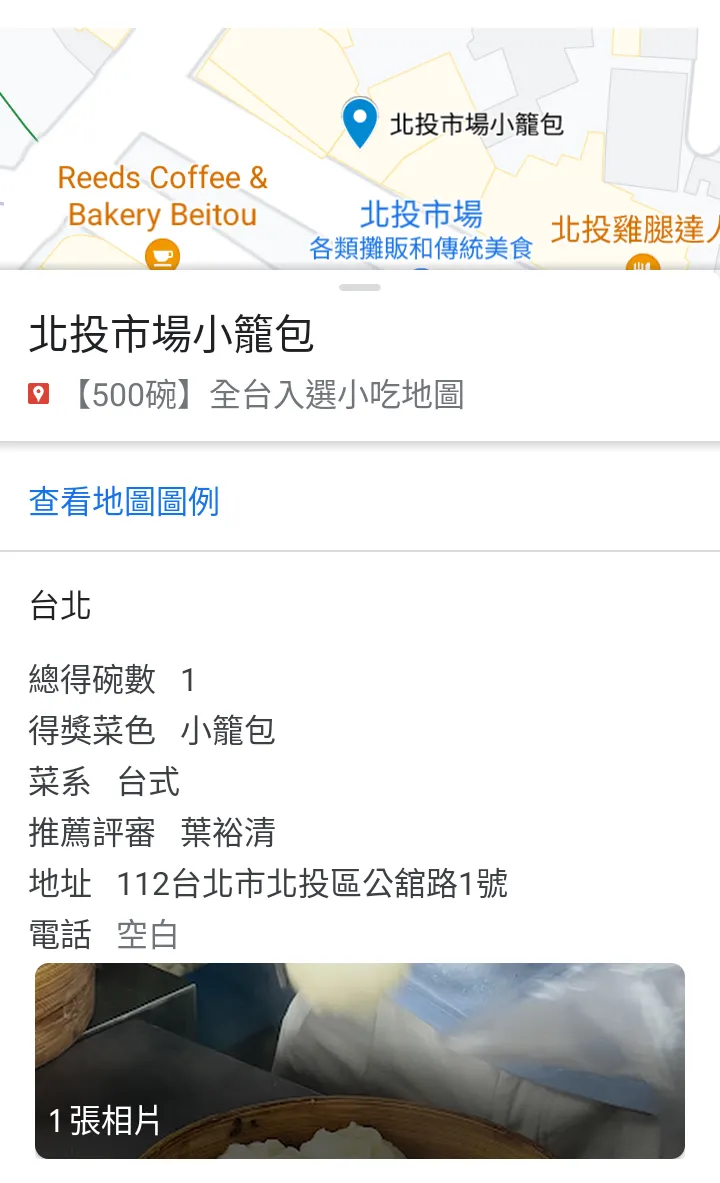Open the 查看地圖圖例 link
This screenshot has width=720, height=1183.
pos(124,500)
